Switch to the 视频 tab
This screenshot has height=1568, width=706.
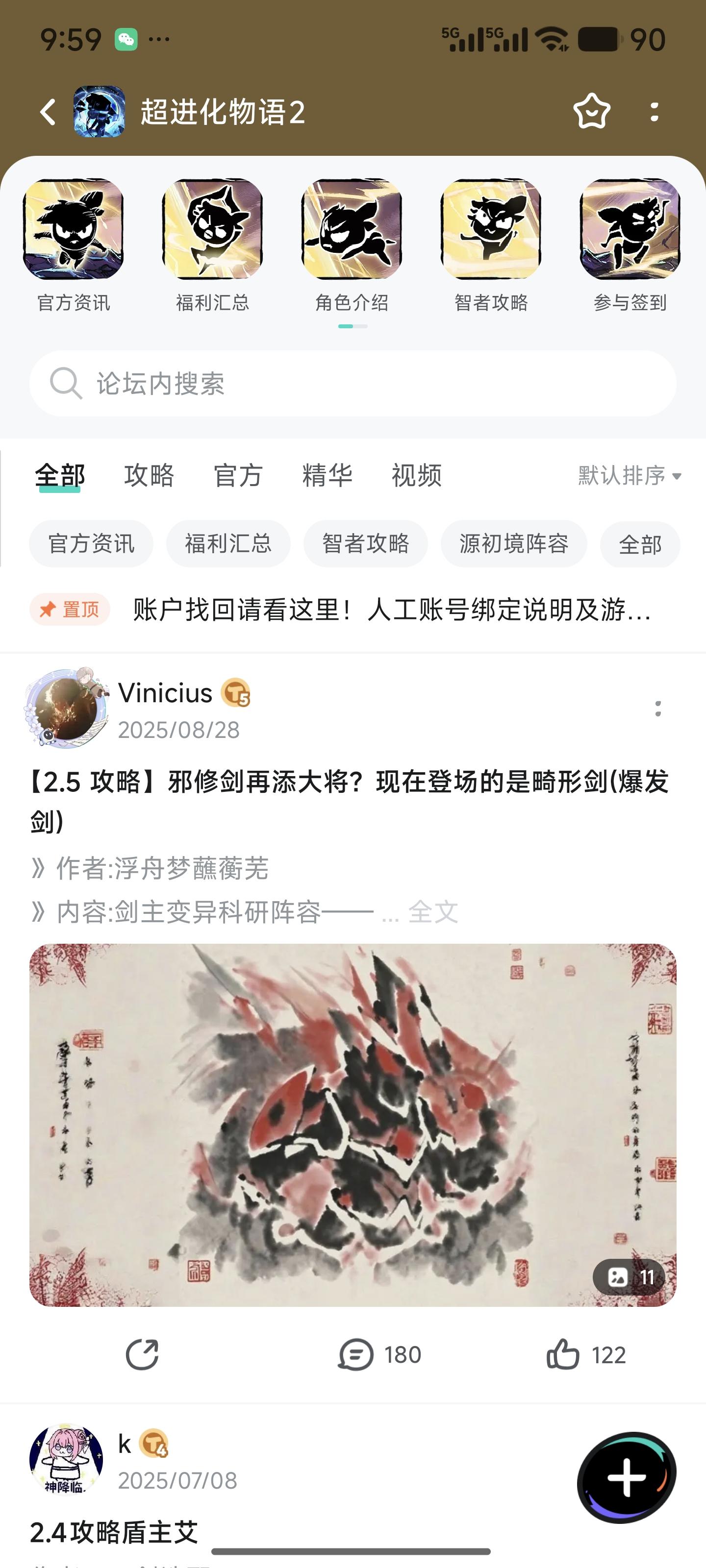tap(416, 476)
